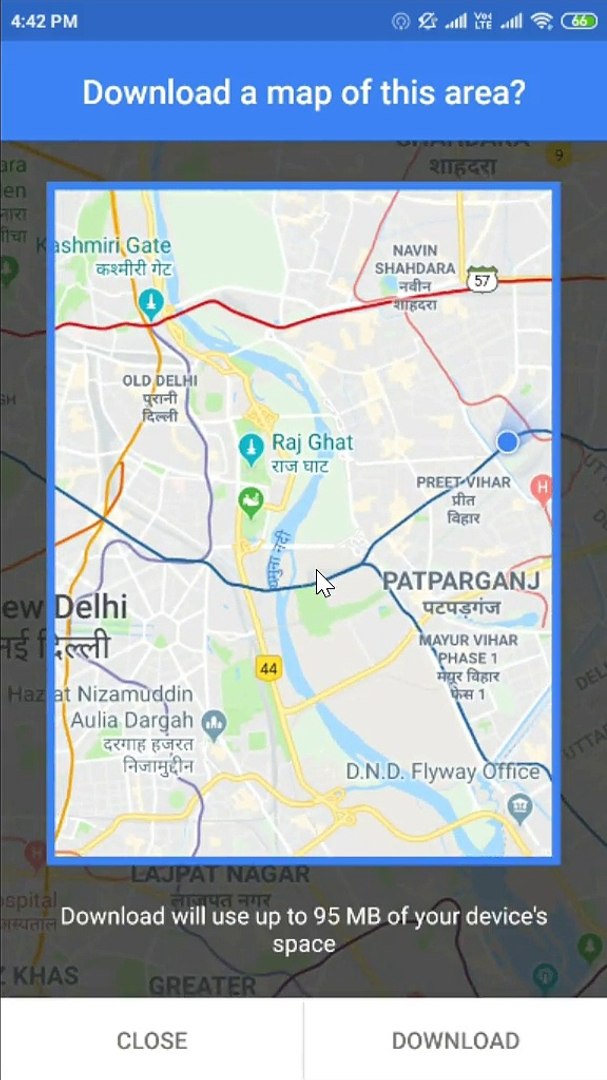607x1080 pixels.
Task: Download the selected map area
Action: pos(455,1040)
